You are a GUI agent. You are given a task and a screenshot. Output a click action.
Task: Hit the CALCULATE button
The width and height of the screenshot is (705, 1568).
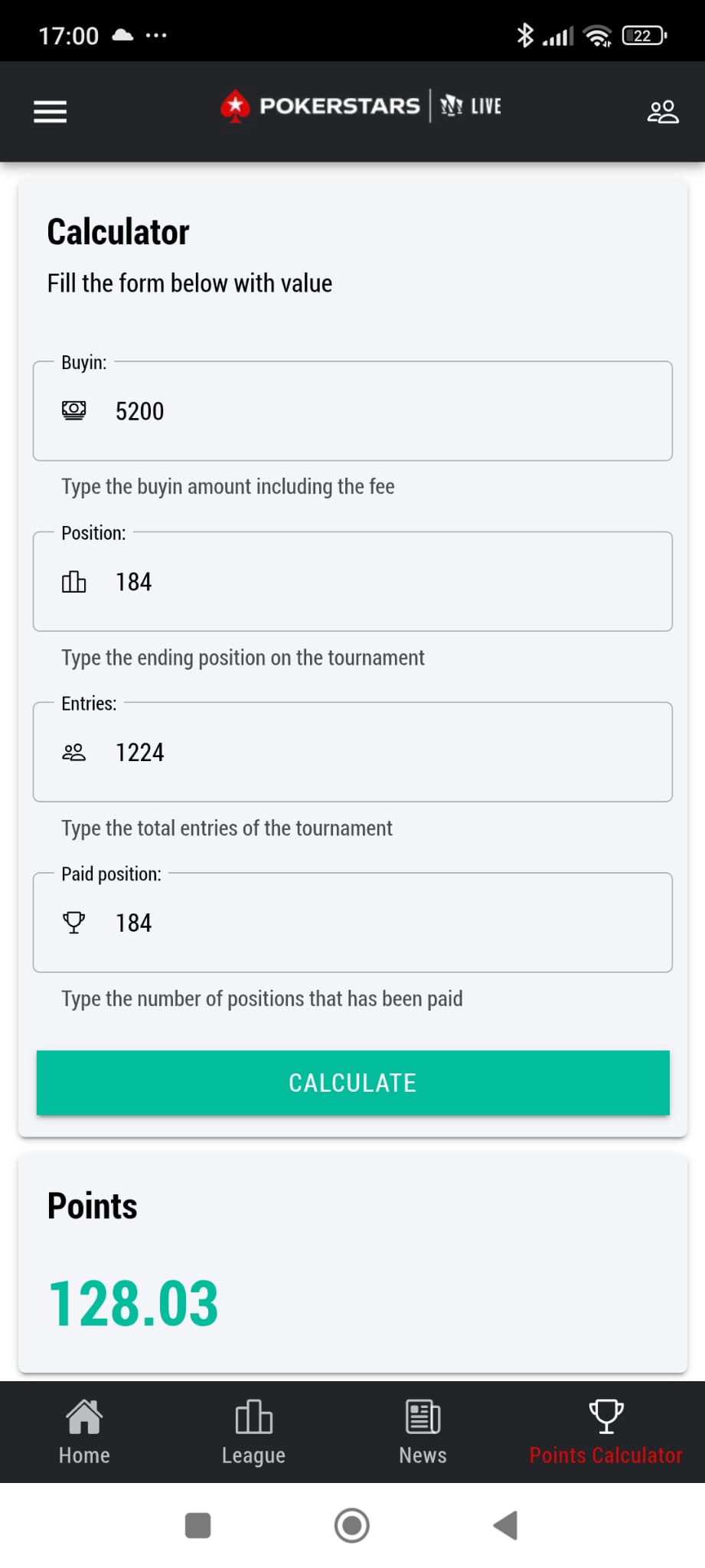[353, 1083]
